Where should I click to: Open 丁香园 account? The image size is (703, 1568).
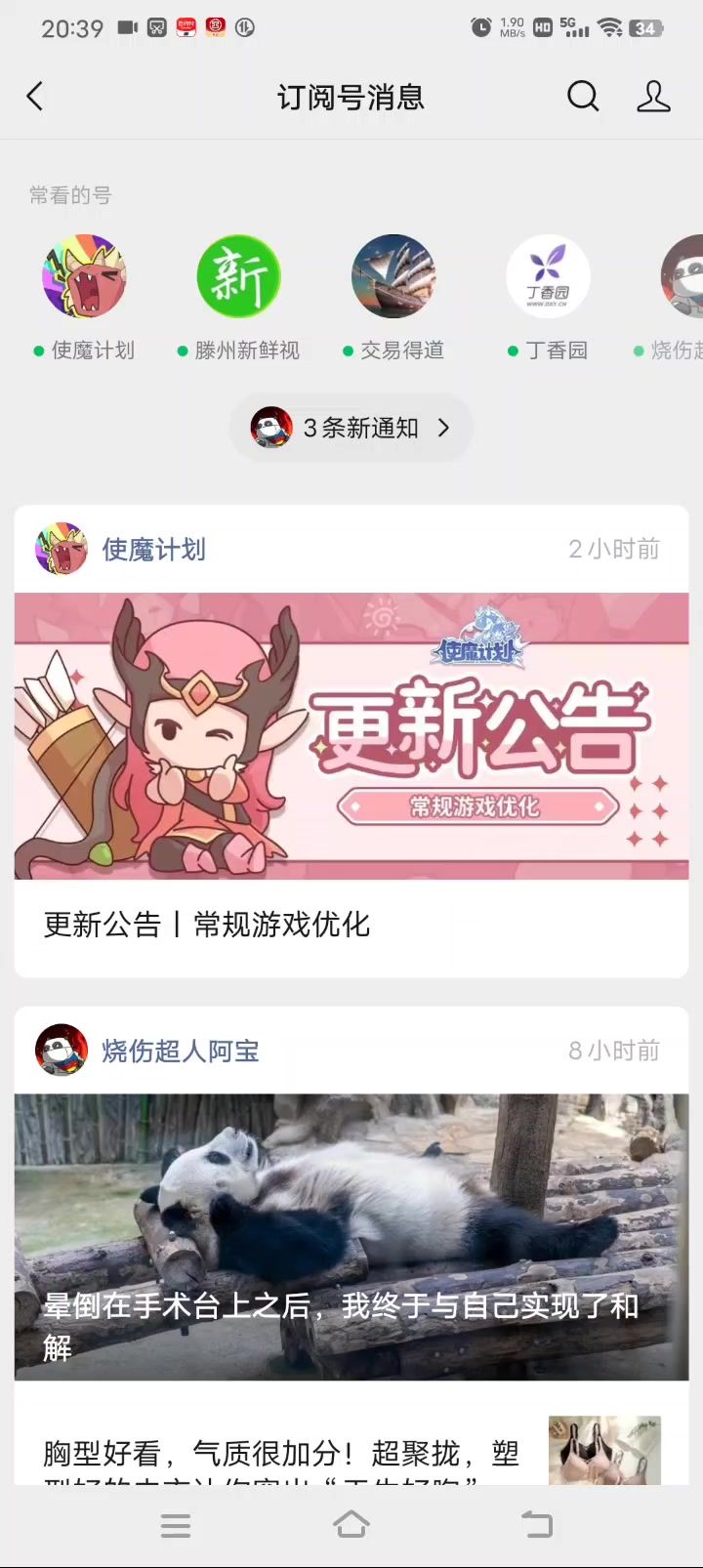pyautogui.click(x=548, y=277)
